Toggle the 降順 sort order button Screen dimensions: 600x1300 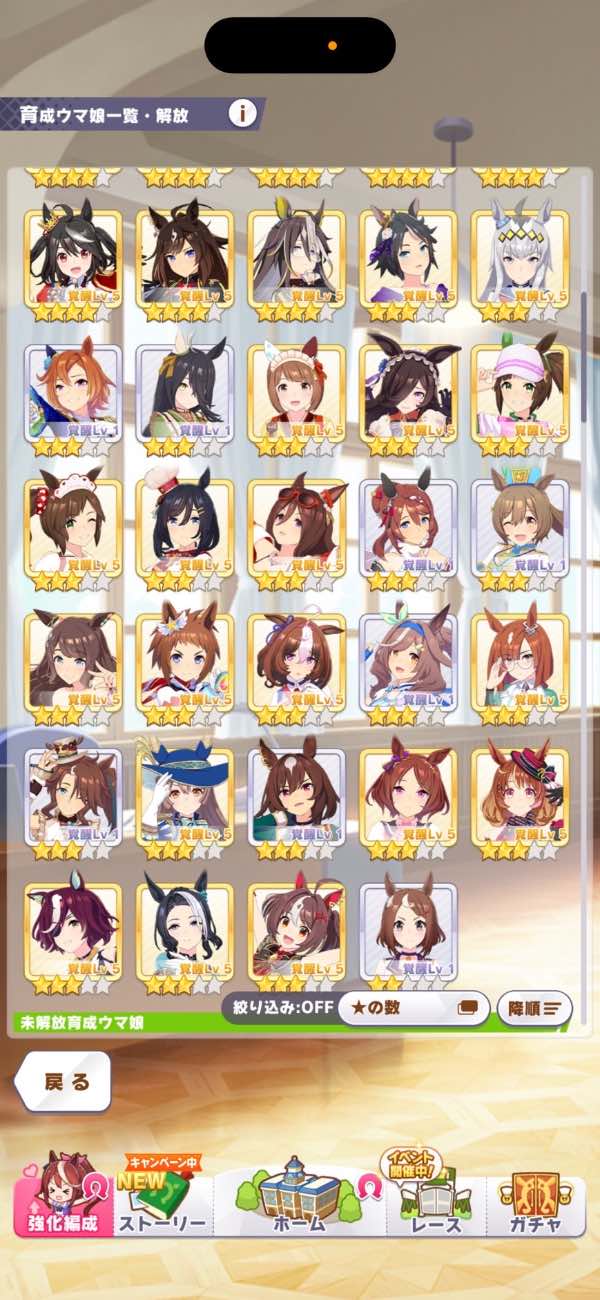tap(534, 1007)
